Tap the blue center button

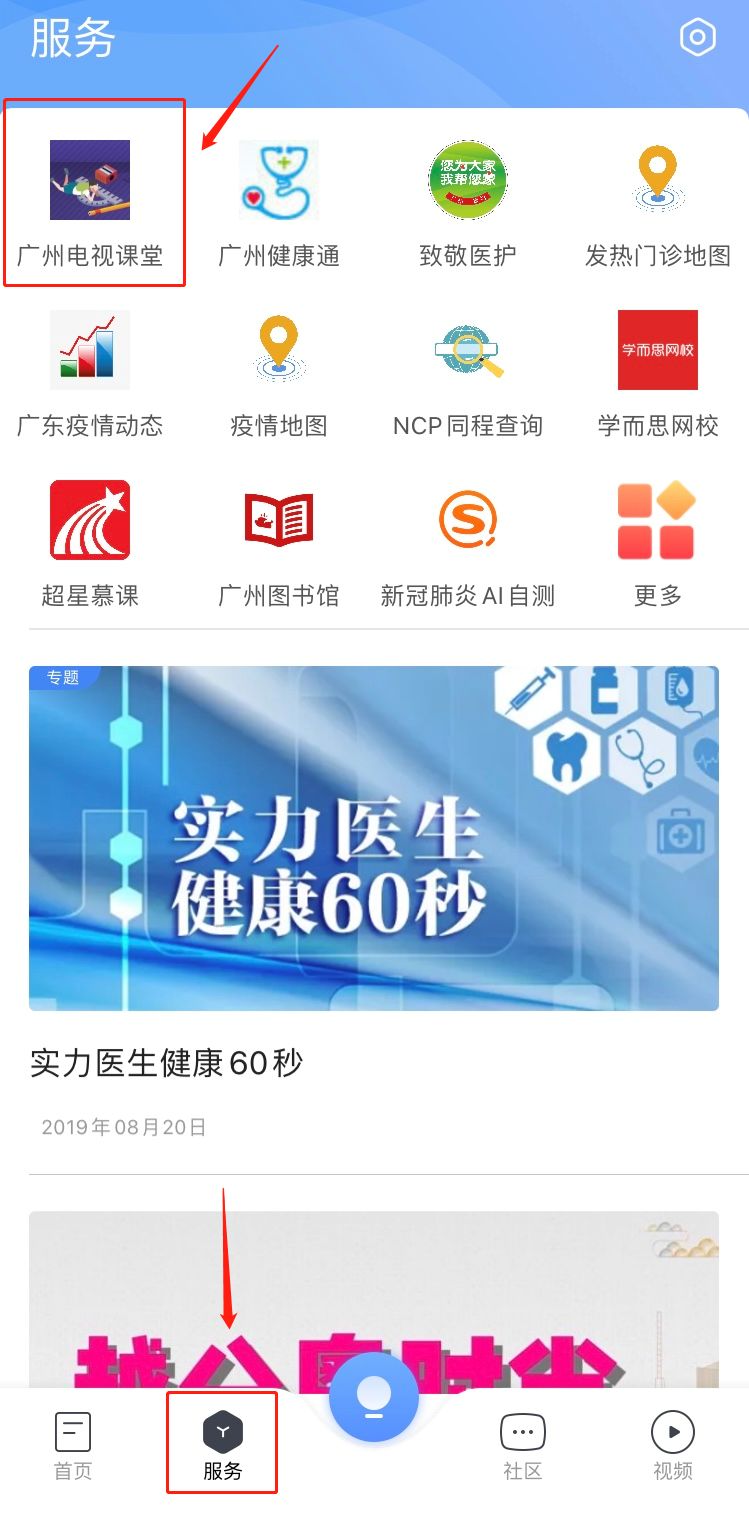[374, 1397]
